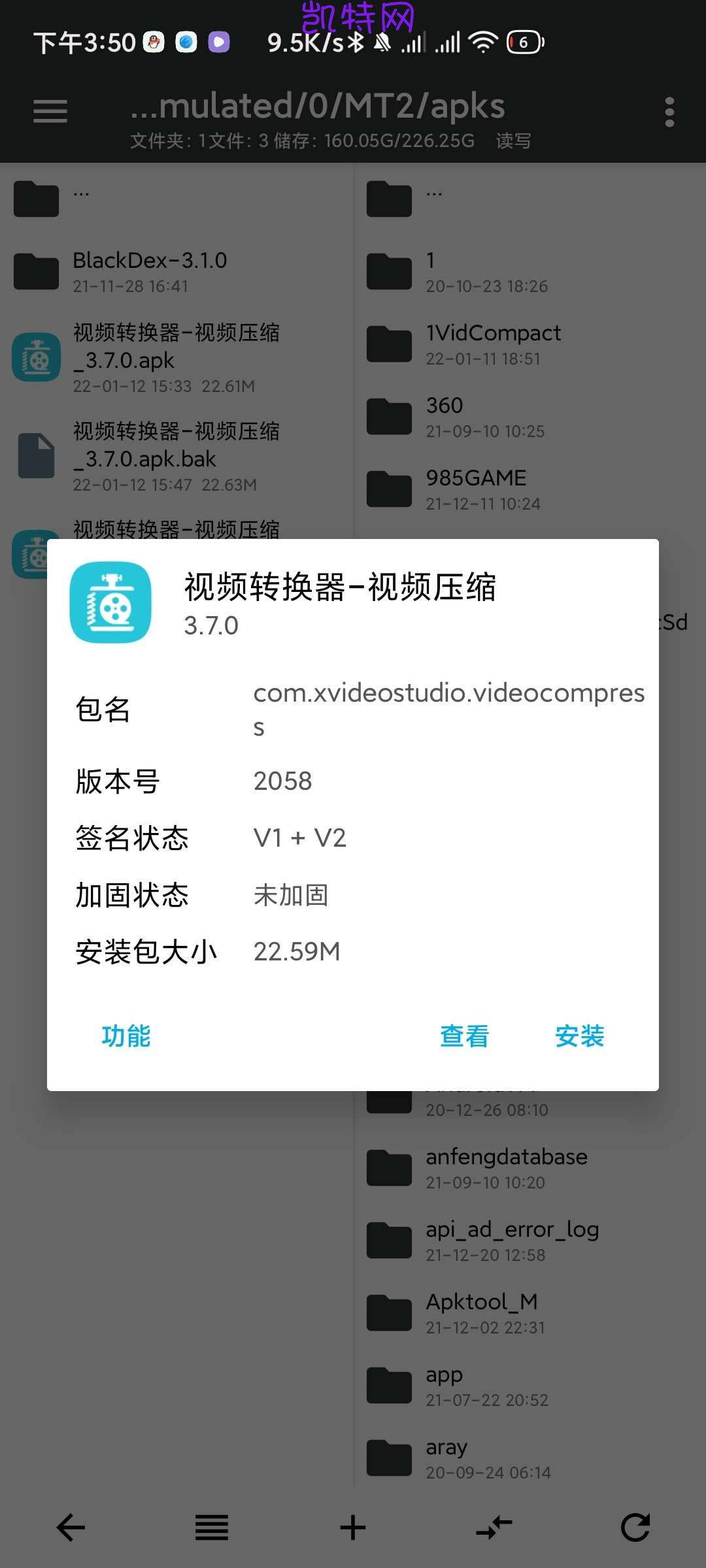Open the 360 folder
This screenshot has height=1568, width=706.
[x=529, y=417]
